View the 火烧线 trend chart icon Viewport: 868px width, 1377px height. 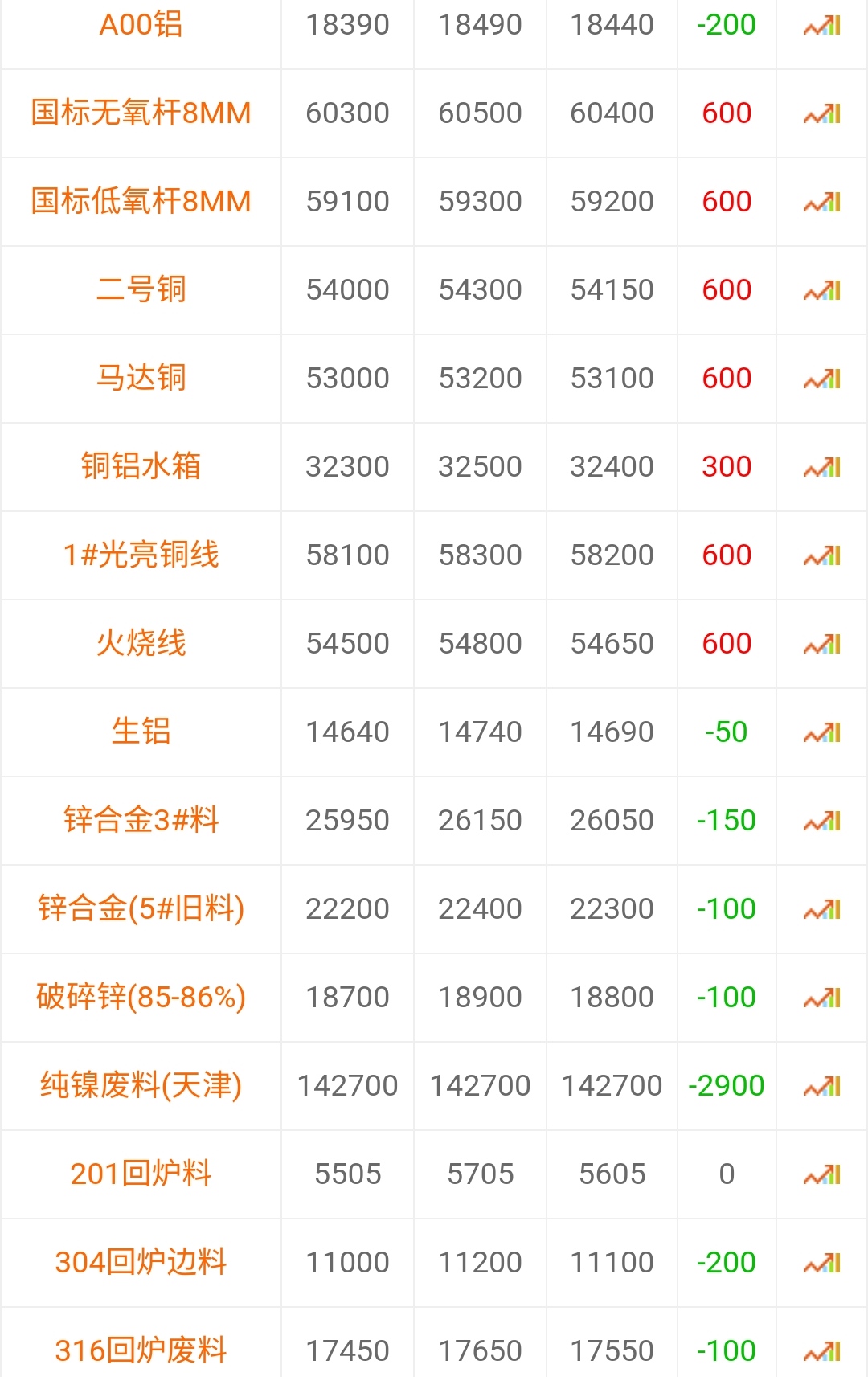821,645
